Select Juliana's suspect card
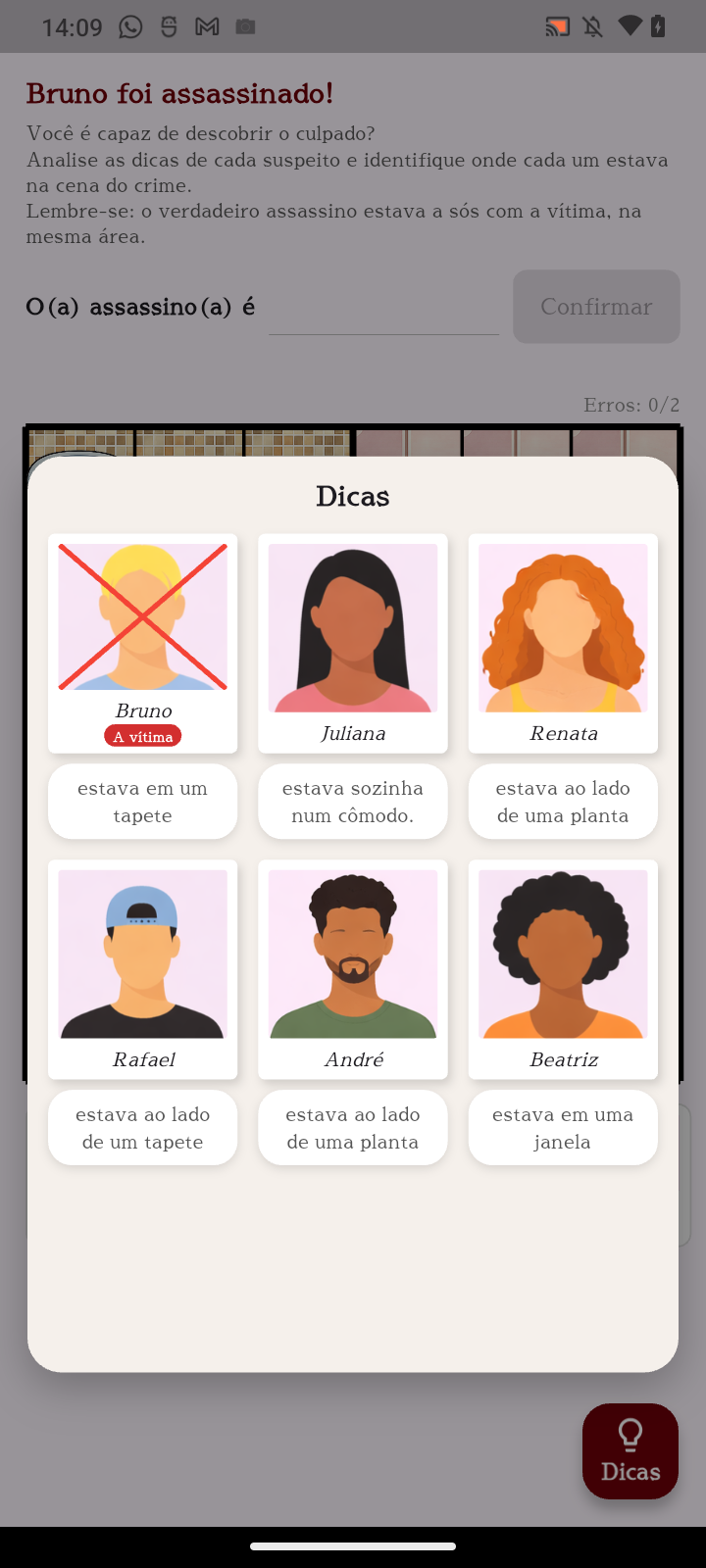 point(353,643)
